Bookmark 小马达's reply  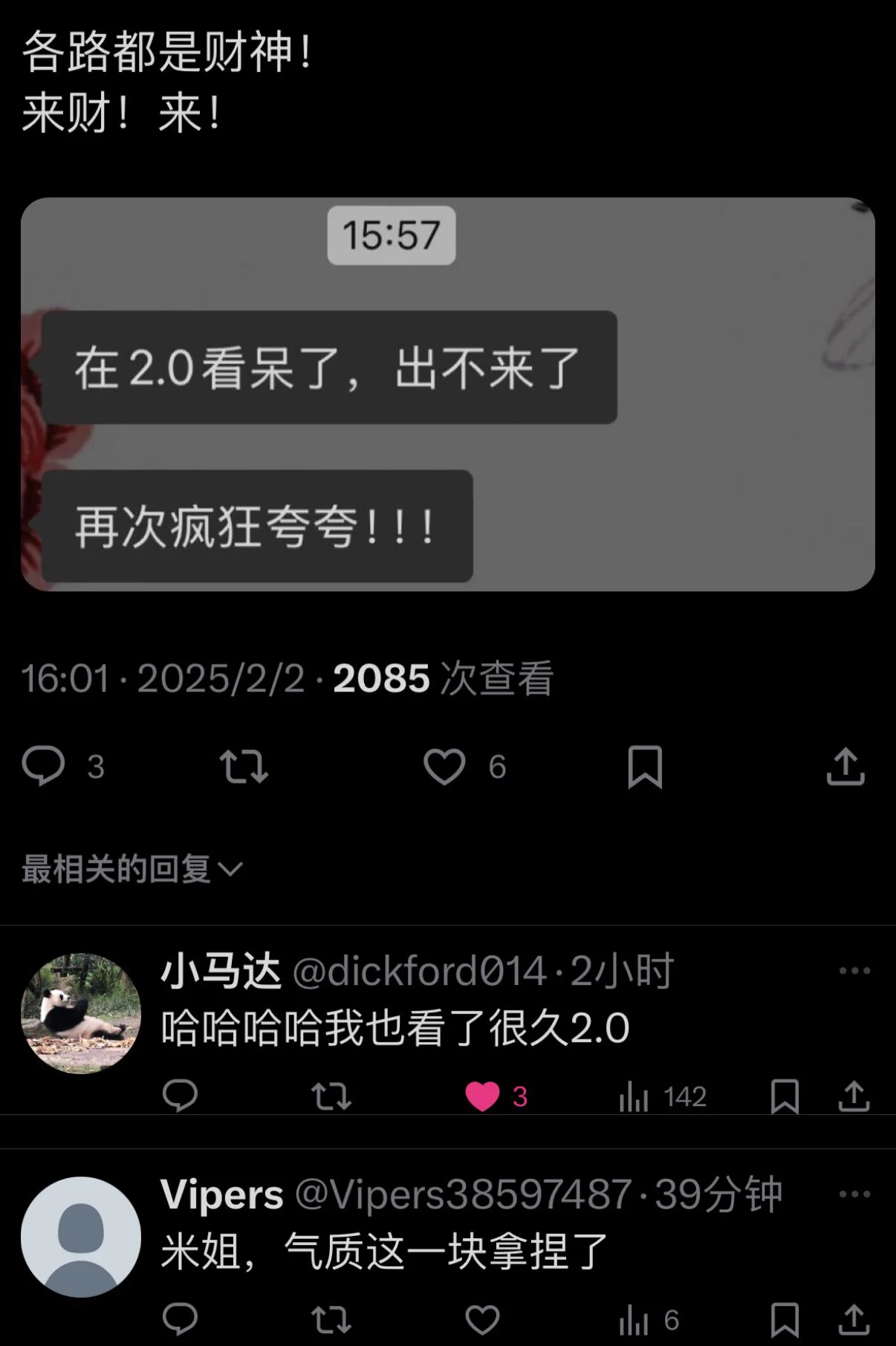coord(785,1096)
